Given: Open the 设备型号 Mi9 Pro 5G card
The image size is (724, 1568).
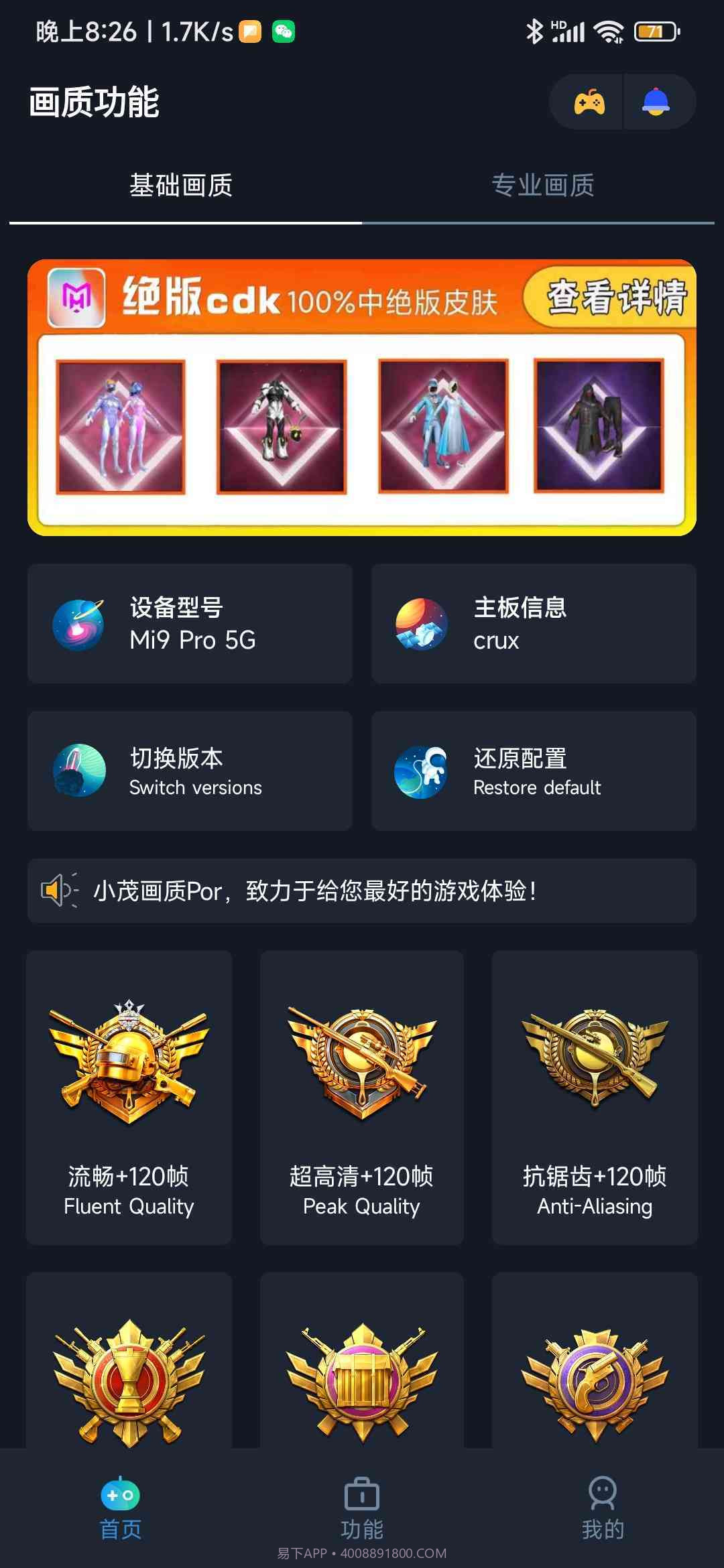Looking at the screenshot, I should pos(190,623).
